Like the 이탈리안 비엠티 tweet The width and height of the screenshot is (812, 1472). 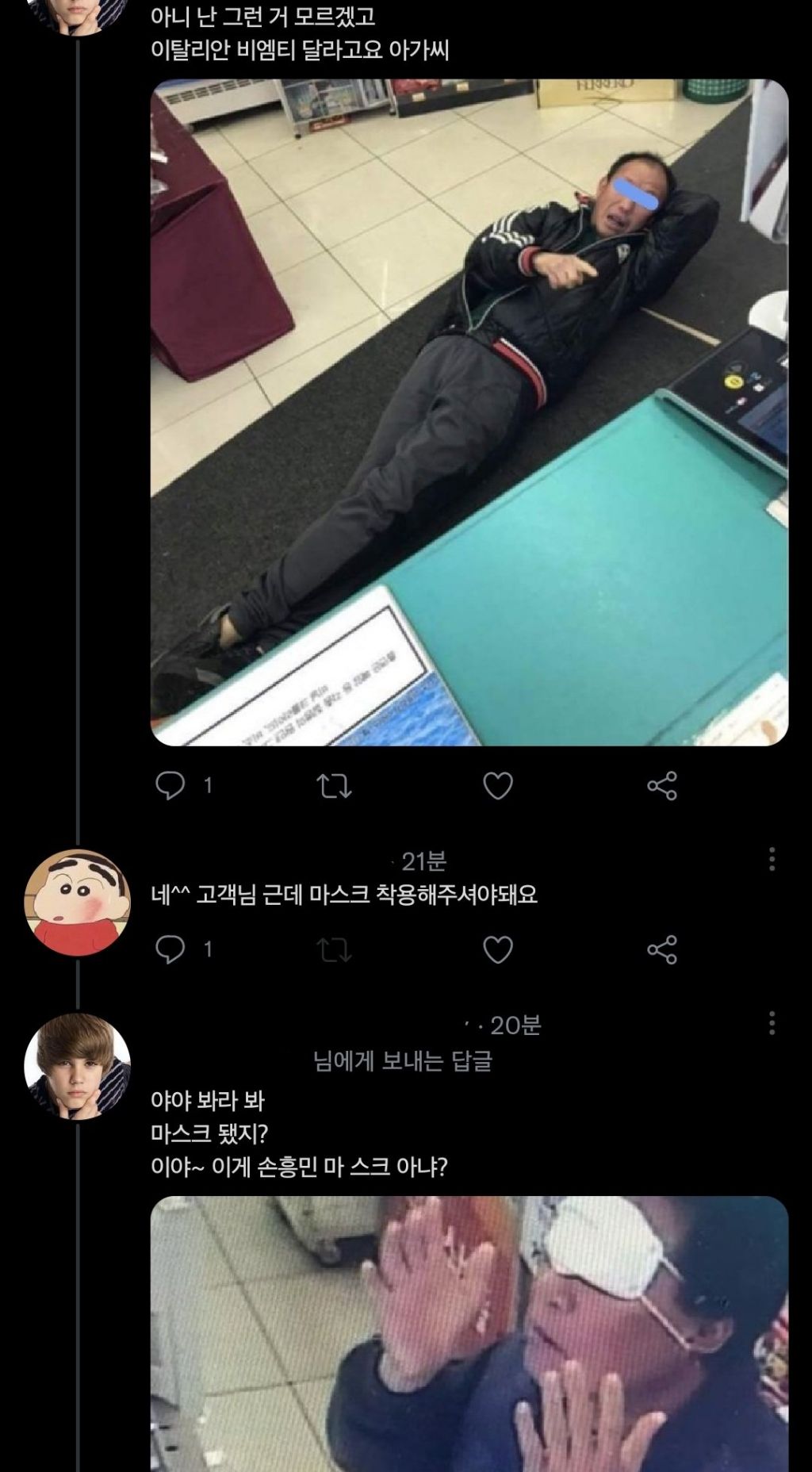click(498, 786)
